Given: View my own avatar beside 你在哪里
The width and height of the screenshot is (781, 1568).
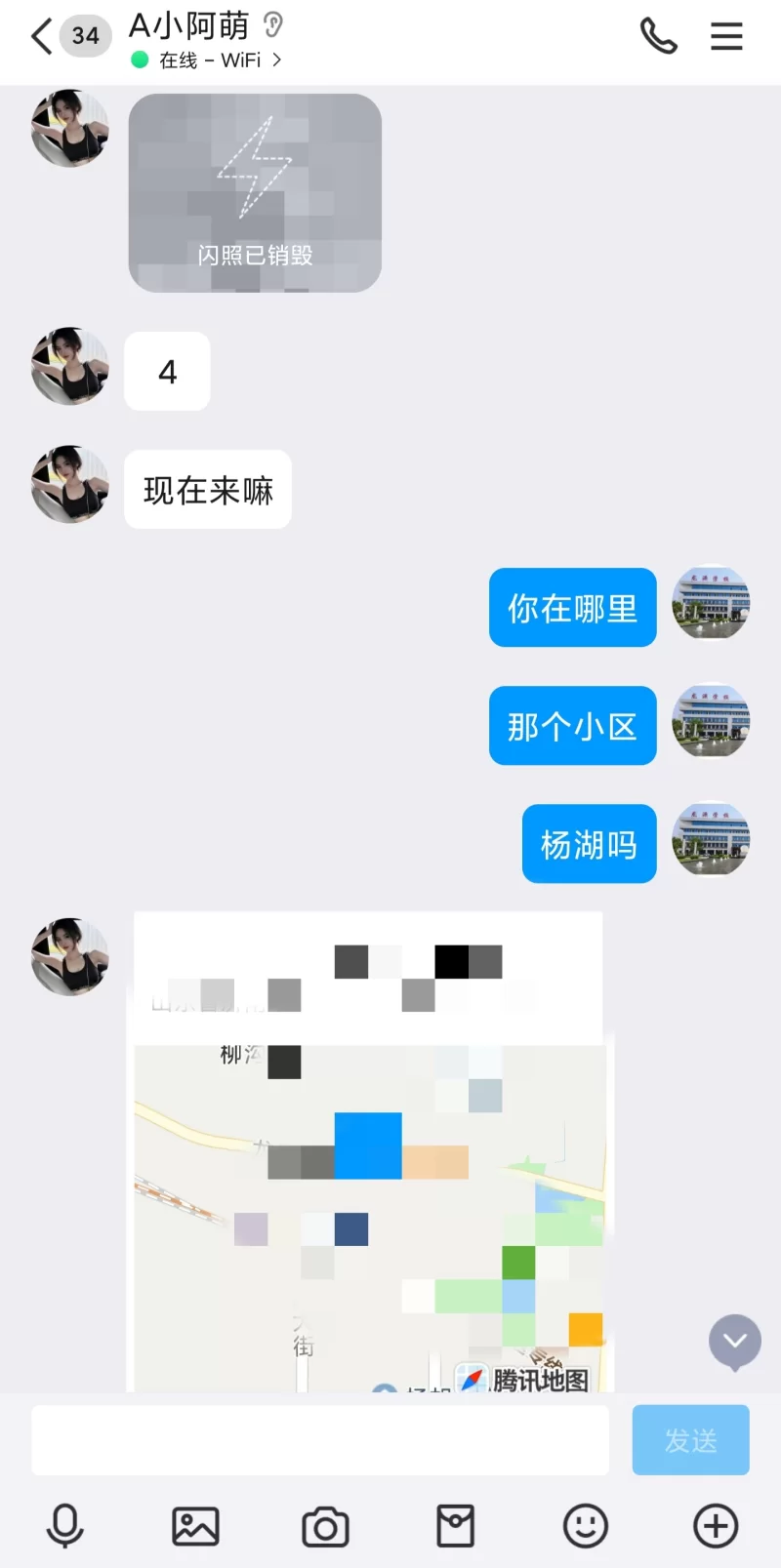Looking at the screenshot, I should (711, 604).
